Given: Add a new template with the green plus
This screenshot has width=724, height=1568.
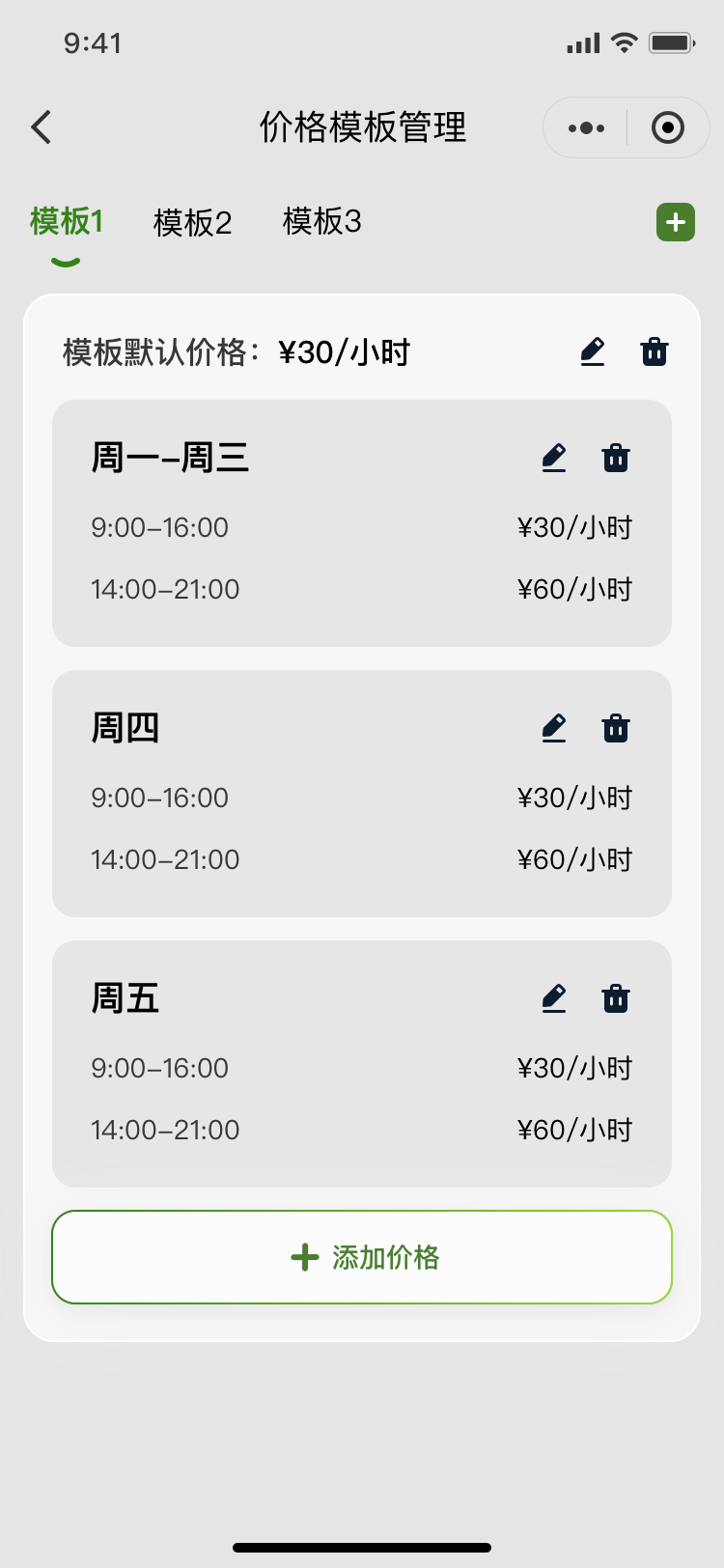Looking at the screenshot, I should pos(676,222).
